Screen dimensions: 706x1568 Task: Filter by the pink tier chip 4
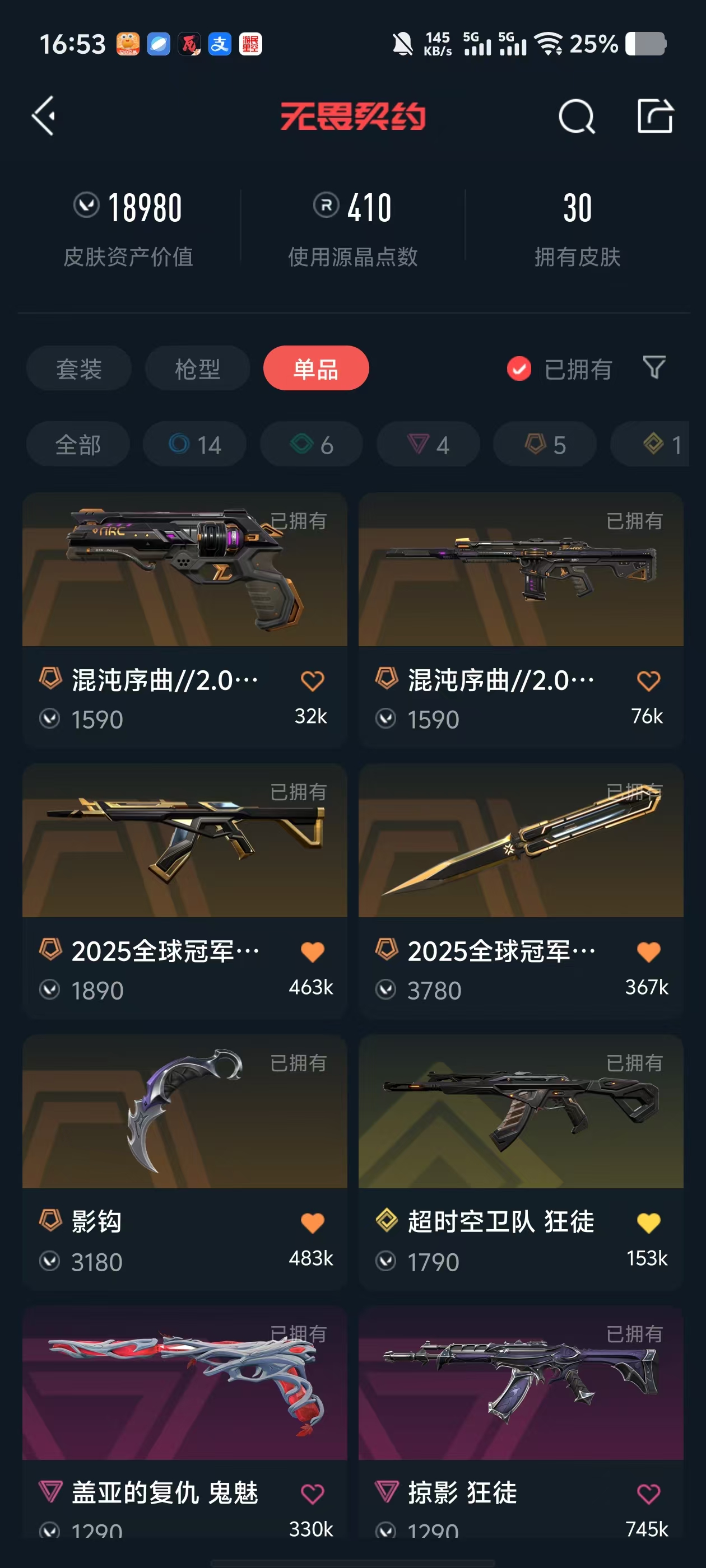428,444
